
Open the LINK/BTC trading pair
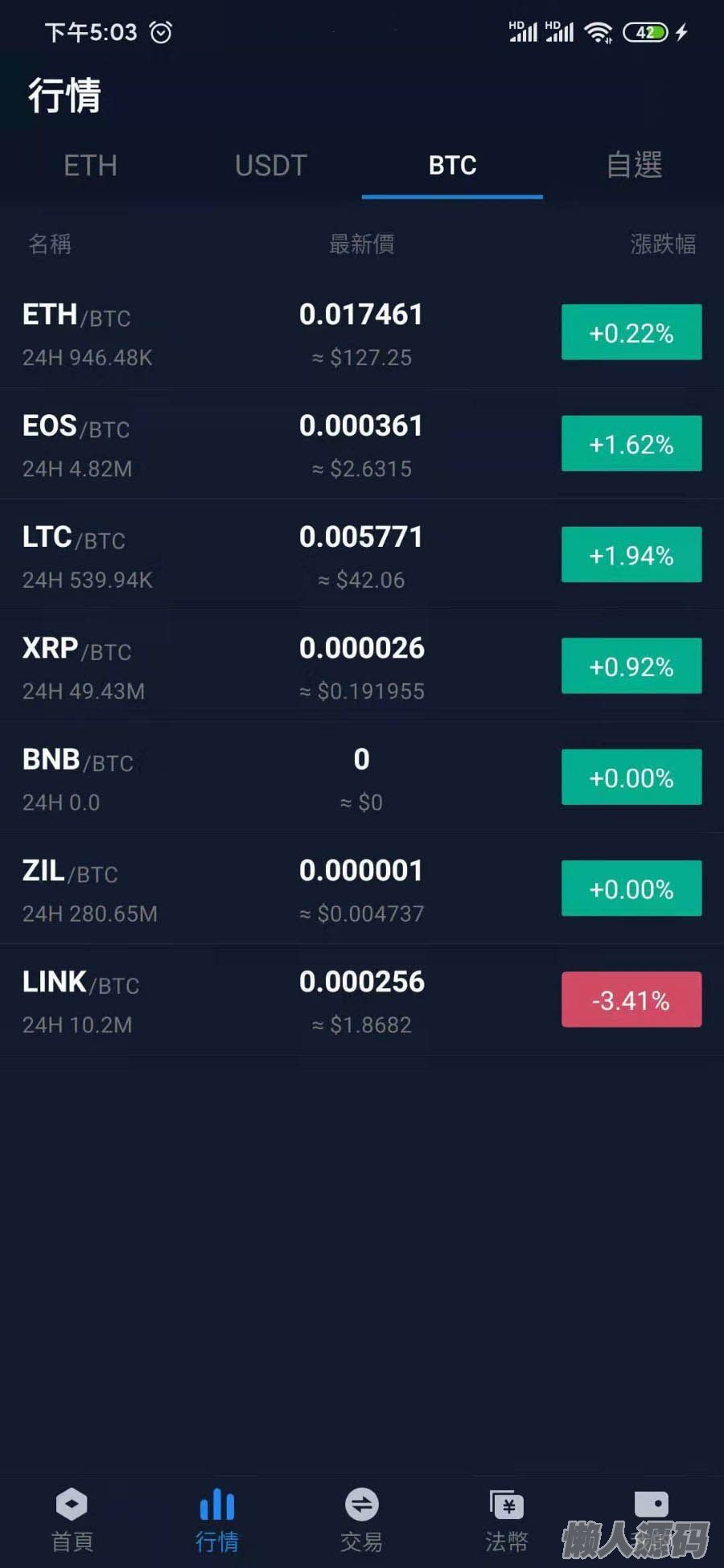coord(362,1000)
